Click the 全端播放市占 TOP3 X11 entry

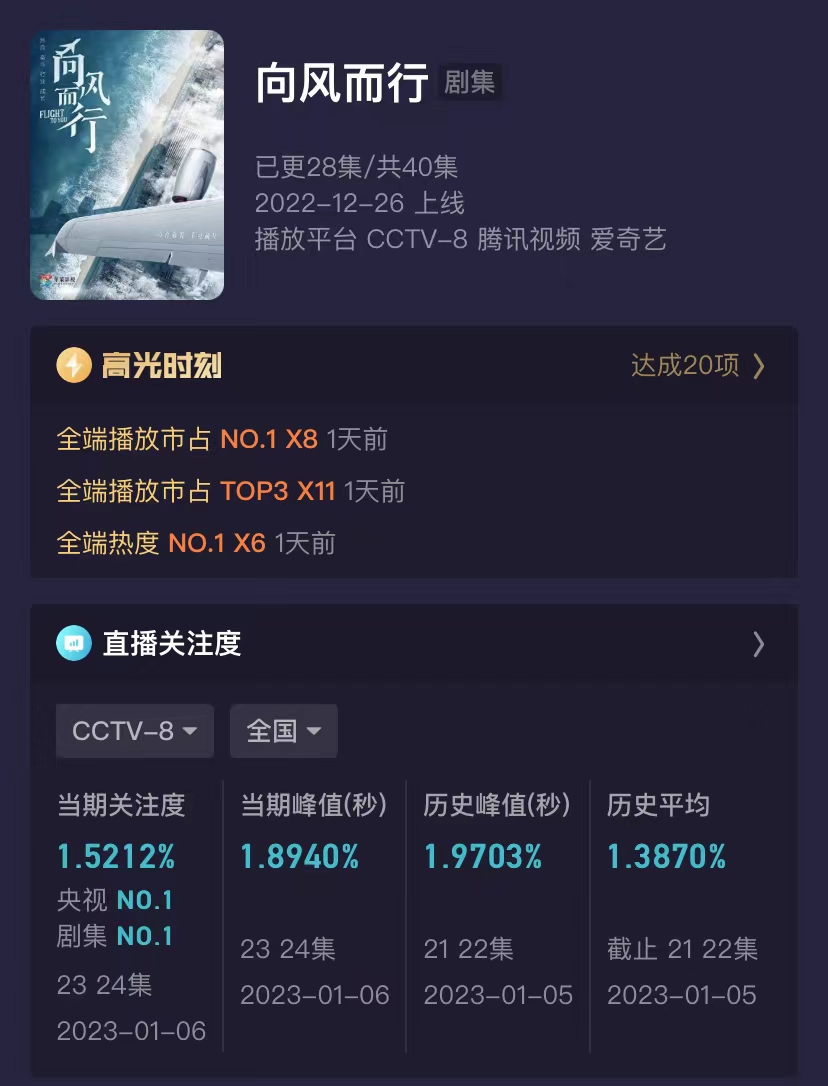(230, 491)
